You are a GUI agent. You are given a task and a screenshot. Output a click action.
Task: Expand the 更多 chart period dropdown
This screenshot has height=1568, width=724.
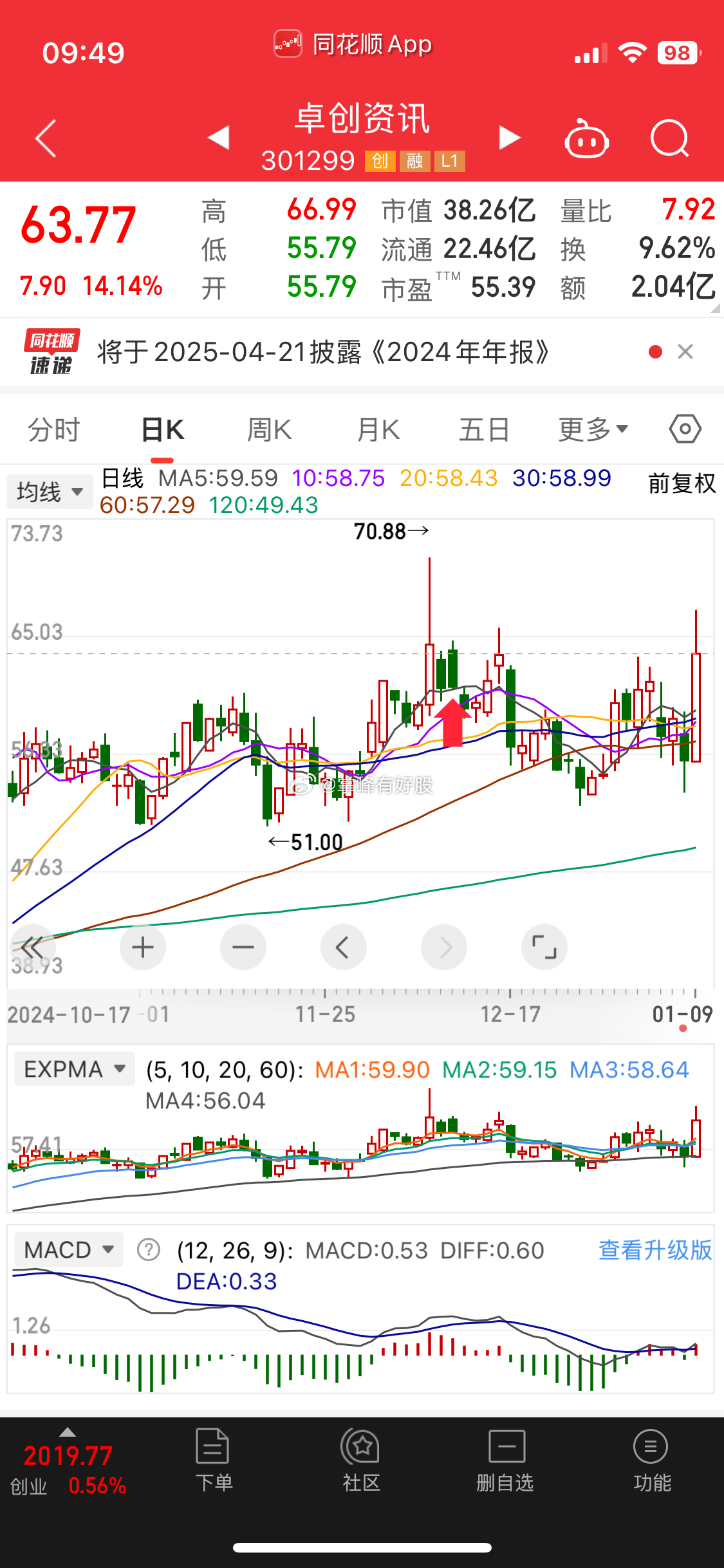pyautogui.click(x=593, y=429)
